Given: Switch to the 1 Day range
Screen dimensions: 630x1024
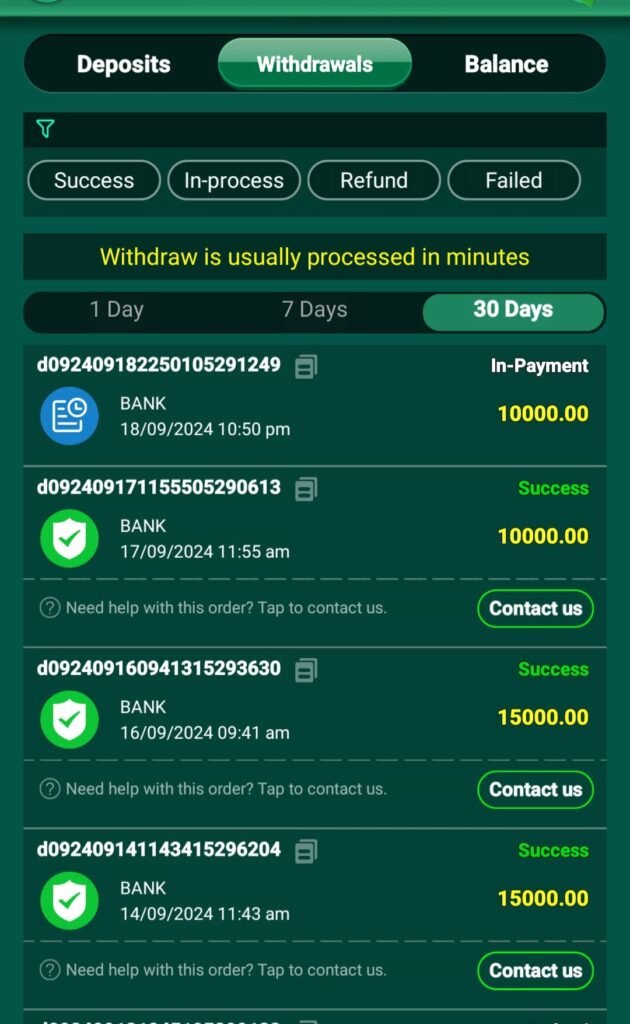Looking at the screenshot, I should tap(117, 310).
